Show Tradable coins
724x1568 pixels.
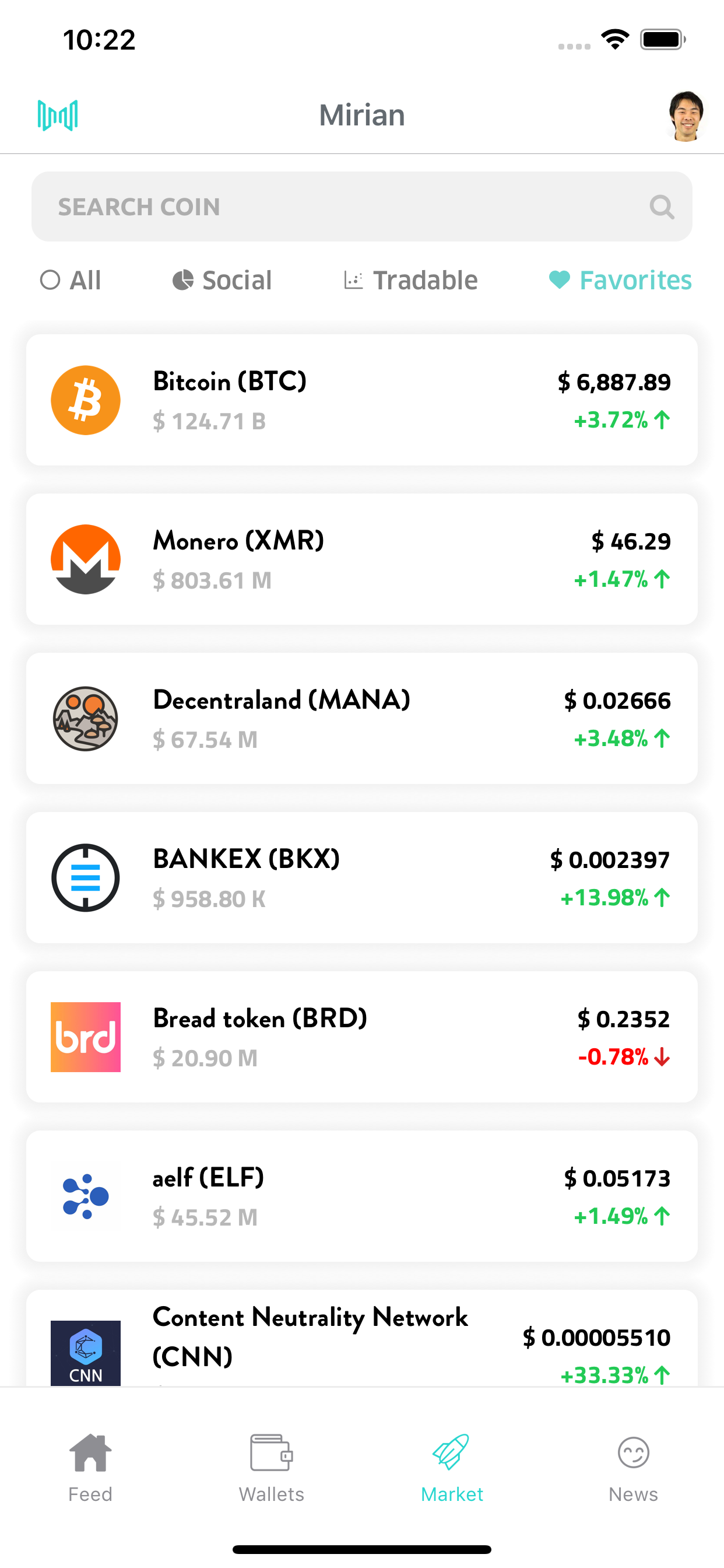[x=410, y=280]
